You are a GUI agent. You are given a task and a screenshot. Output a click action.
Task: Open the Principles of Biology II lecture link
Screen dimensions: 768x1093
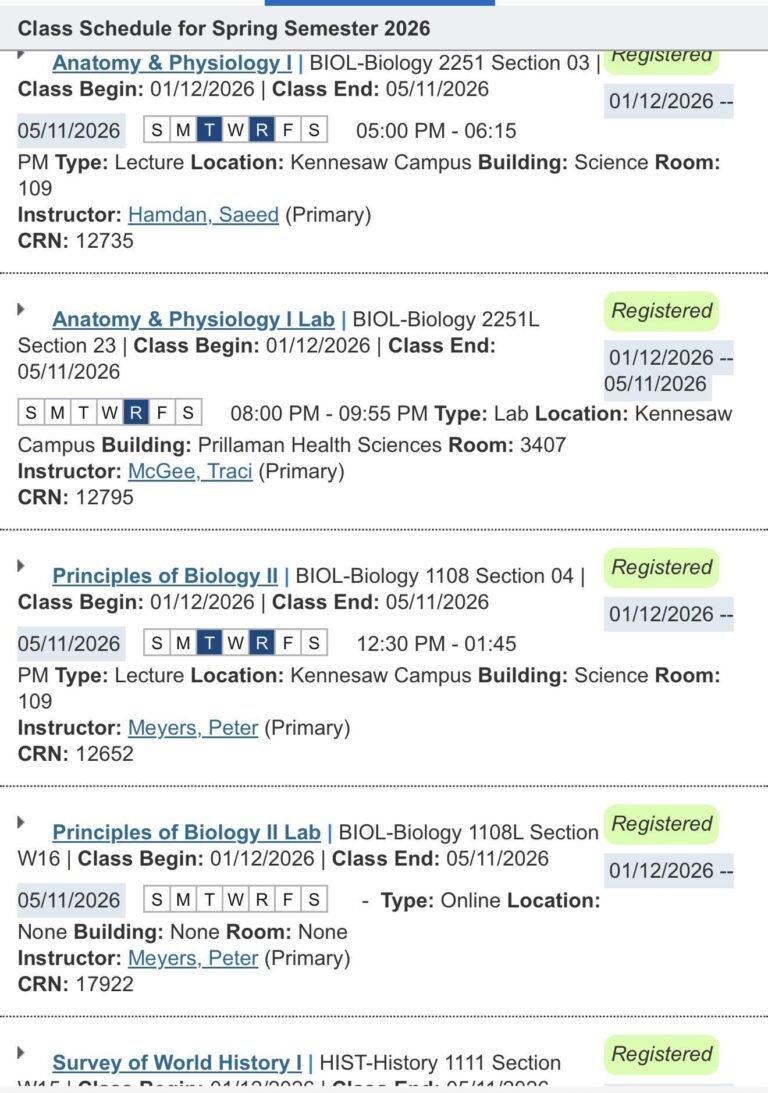(165, 576)
